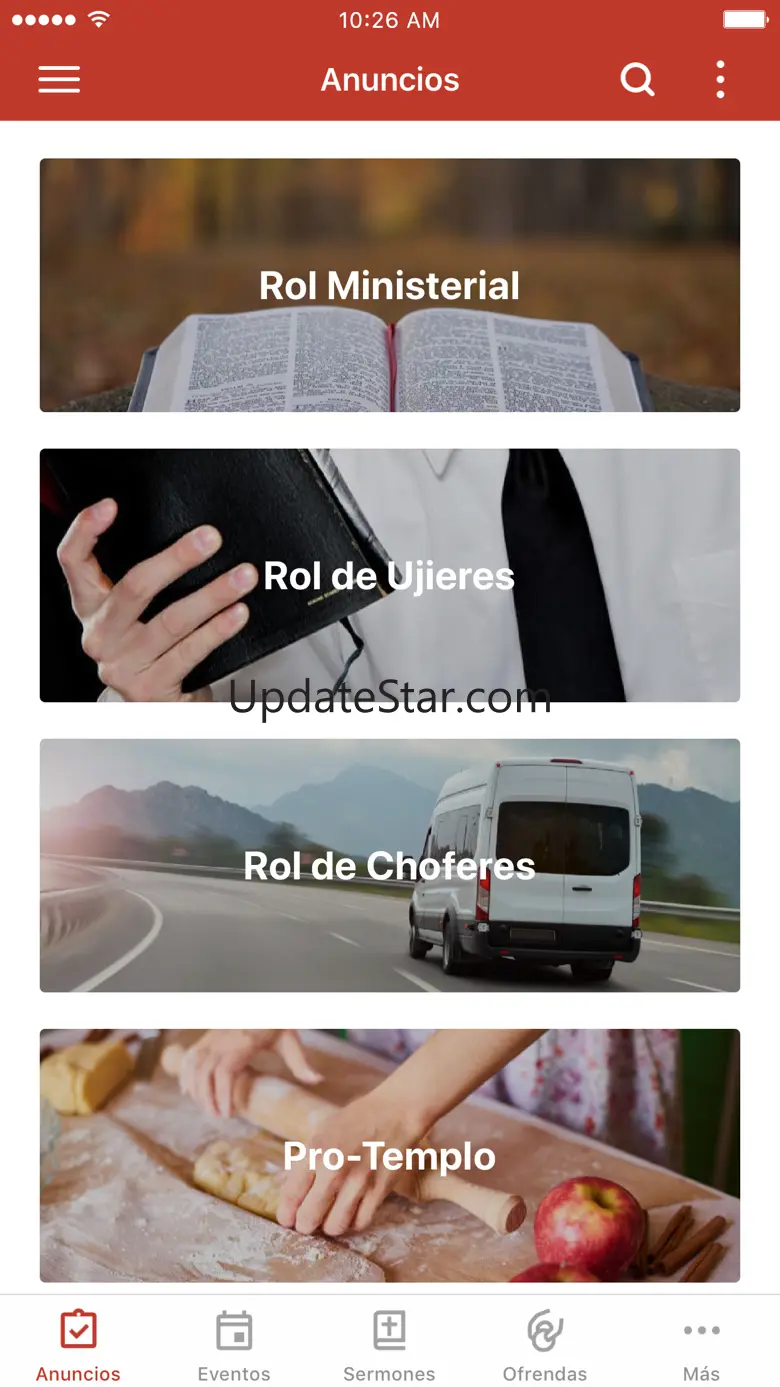The height and width of the screenshot is (1387, 780).
Task: Open the hamburger drawer menu
Action: (x=59, y=80)
